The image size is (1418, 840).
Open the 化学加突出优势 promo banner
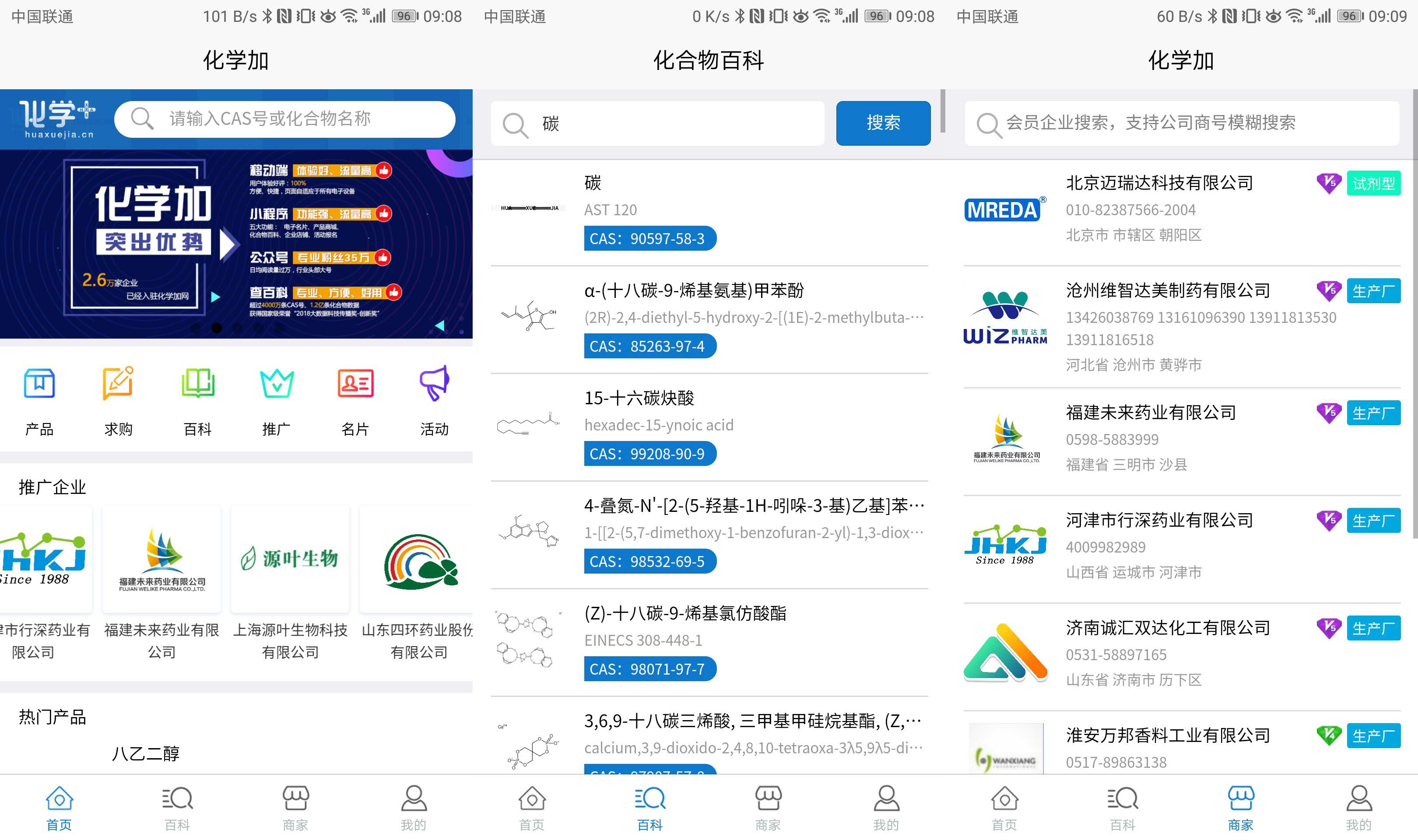[x=235, y=243]
